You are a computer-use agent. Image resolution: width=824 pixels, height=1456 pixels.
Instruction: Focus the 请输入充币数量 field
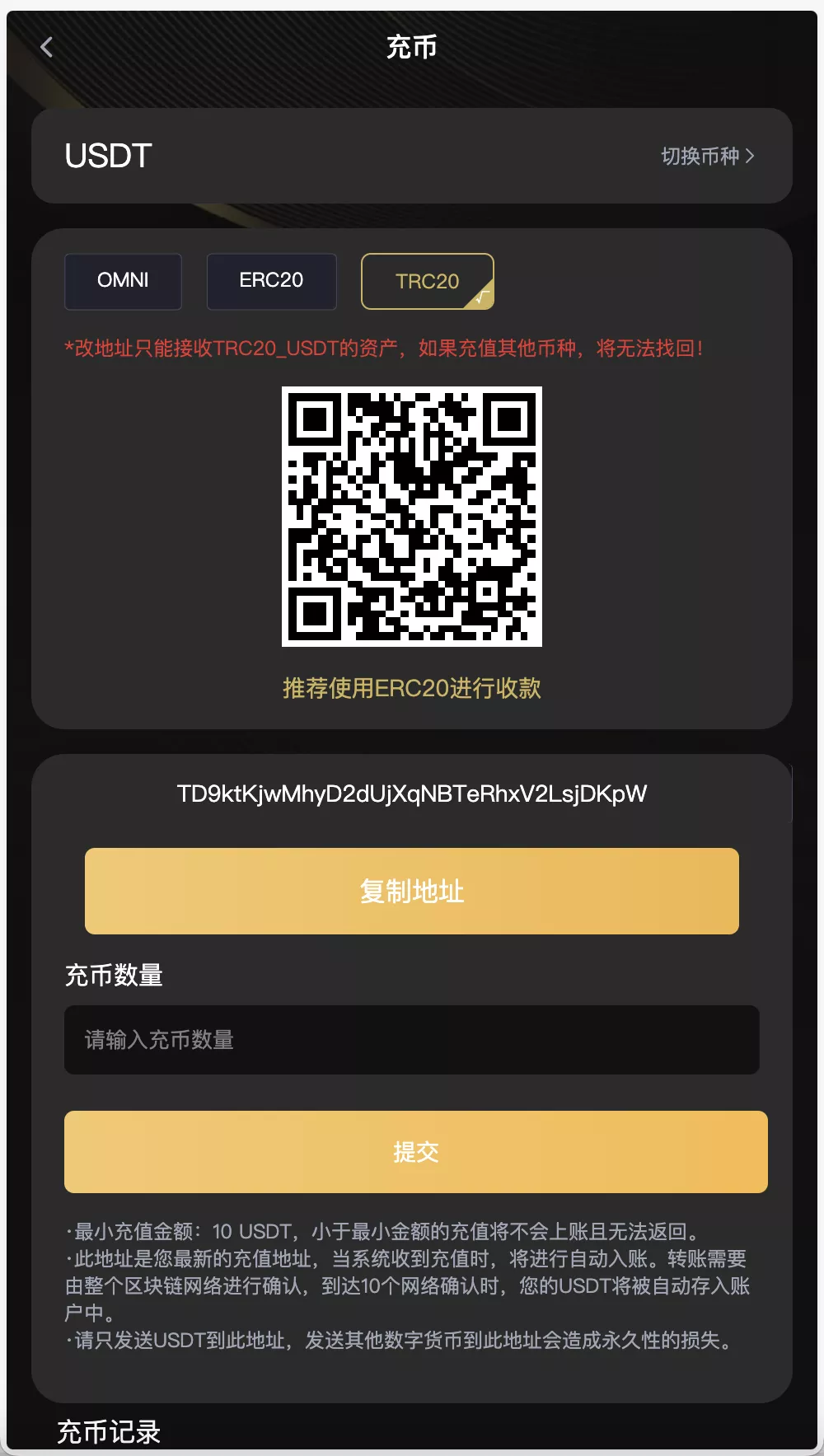411,1039
